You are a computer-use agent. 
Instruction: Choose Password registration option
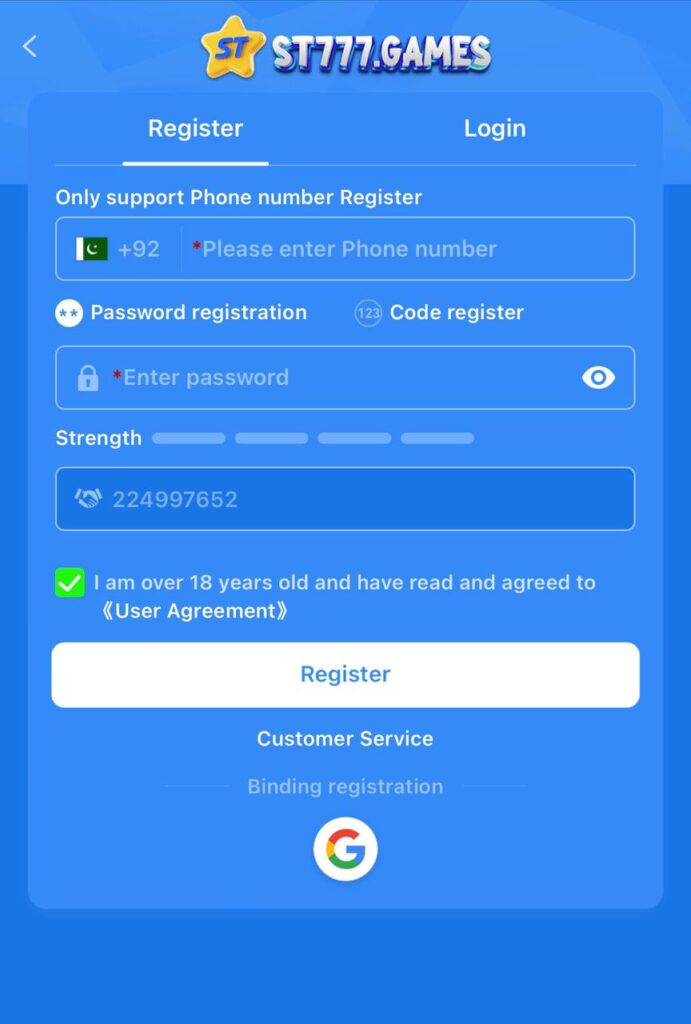click(181, 313)
